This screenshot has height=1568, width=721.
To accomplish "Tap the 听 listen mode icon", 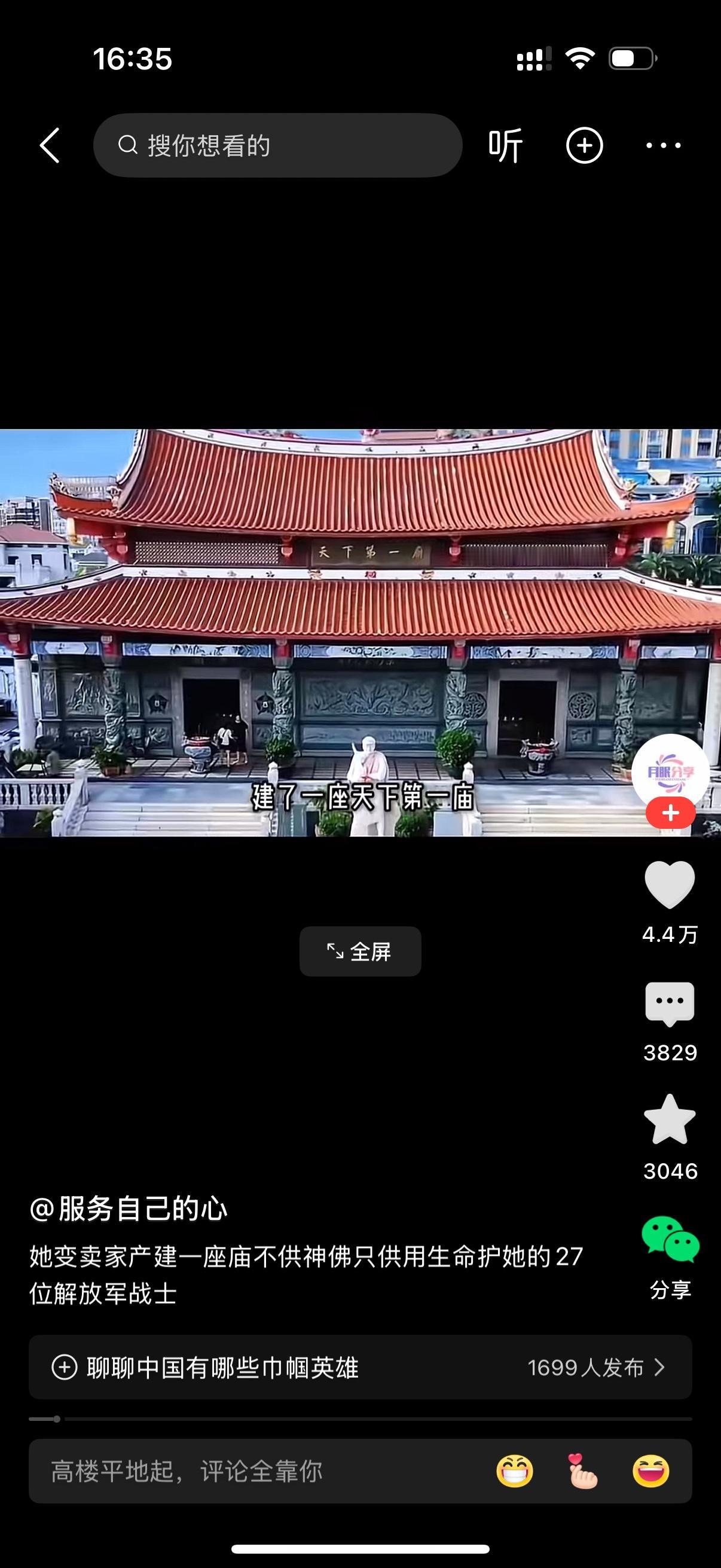I will click(506, 144).
